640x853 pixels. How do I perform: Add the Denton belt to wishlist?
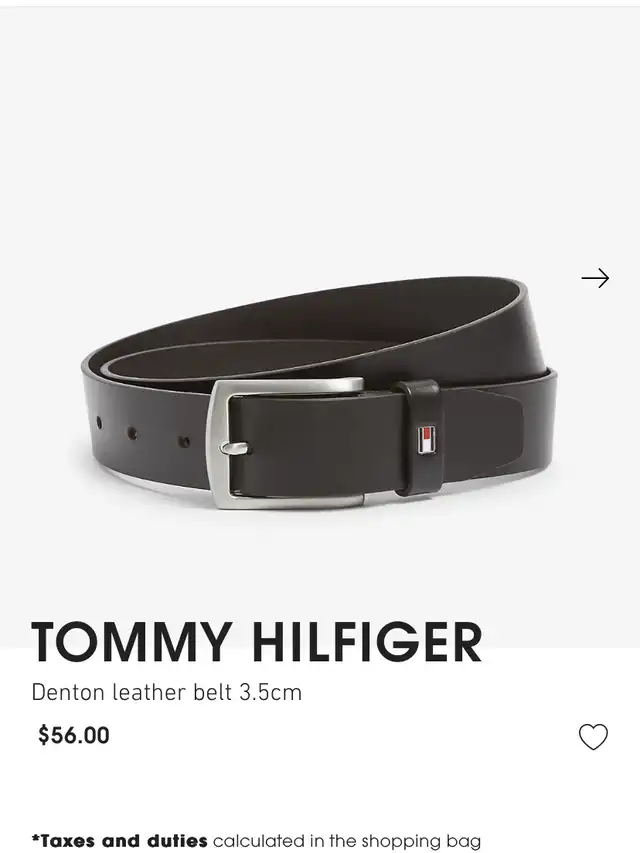[x=593, y=737]
